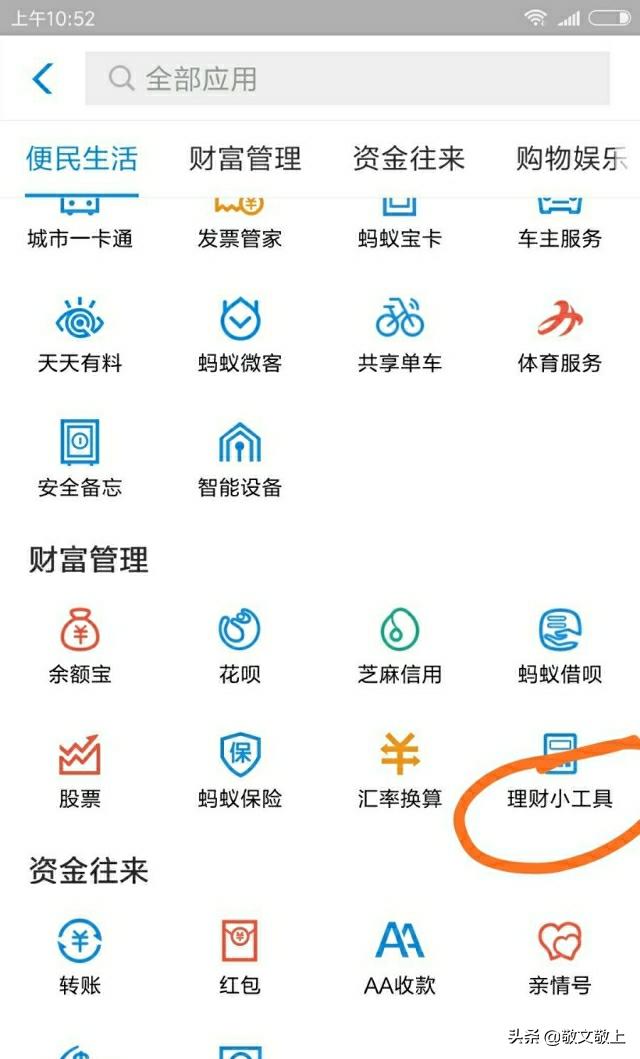Screen dimensions: 640x1059
Task: Switch to the 资金往来 tab
Action: pyautogui.click(x=408, y=158)
